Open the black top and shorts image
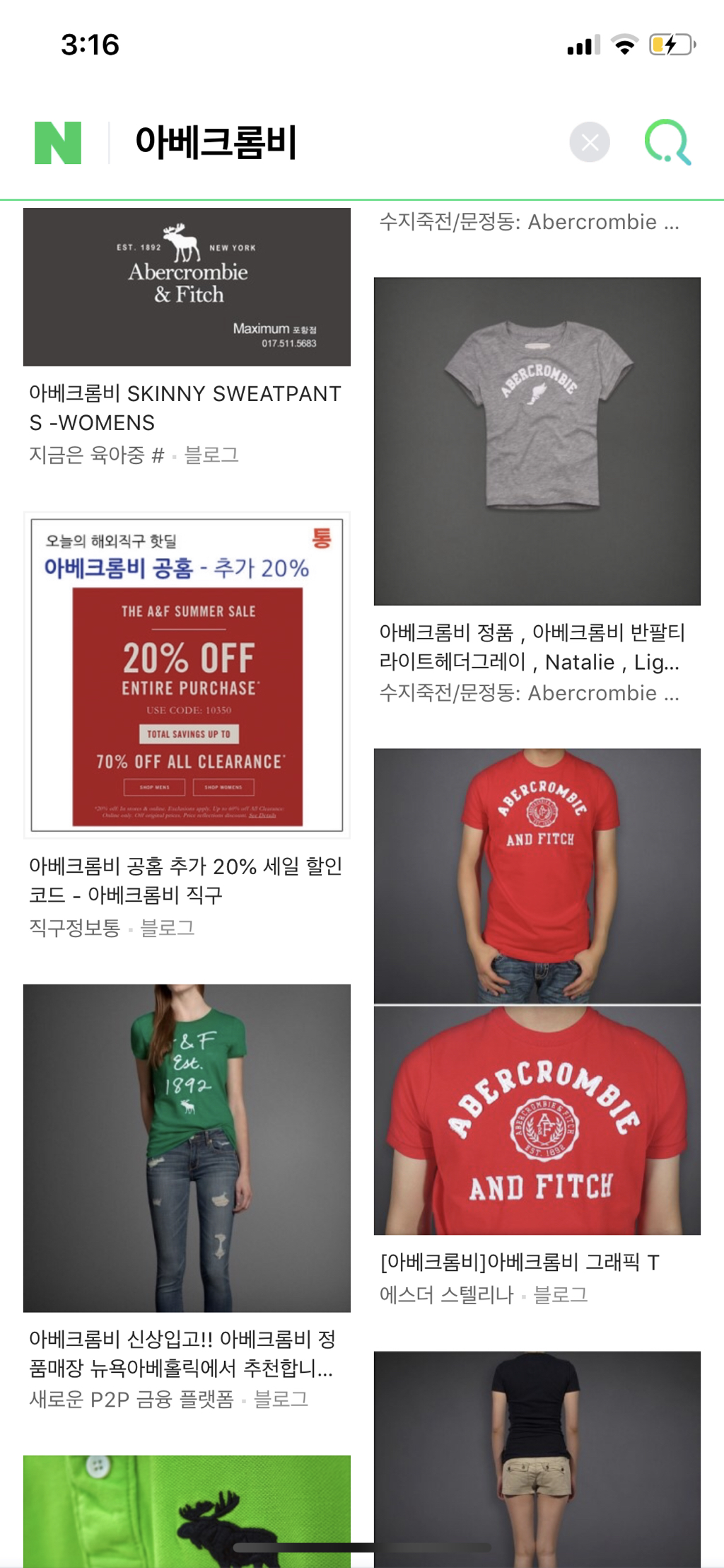The height and width of the screenshot is (1568, 724). tap(537, 1459)
